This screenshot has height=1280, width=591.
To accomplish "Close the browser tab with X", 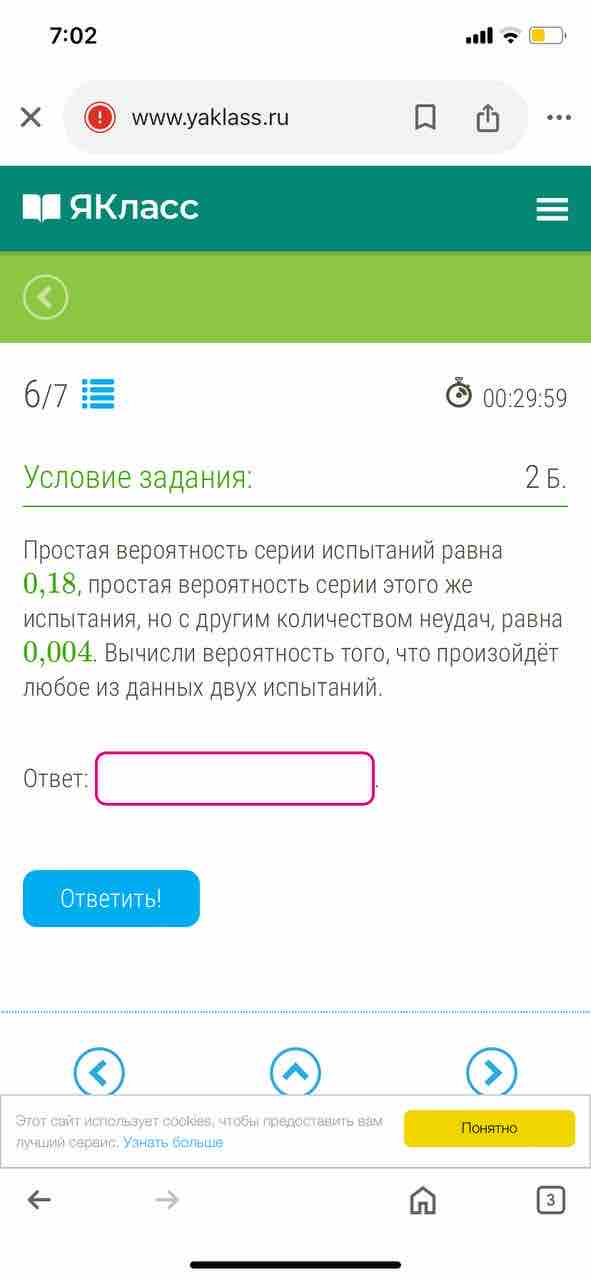I will [x=31, y=118].
